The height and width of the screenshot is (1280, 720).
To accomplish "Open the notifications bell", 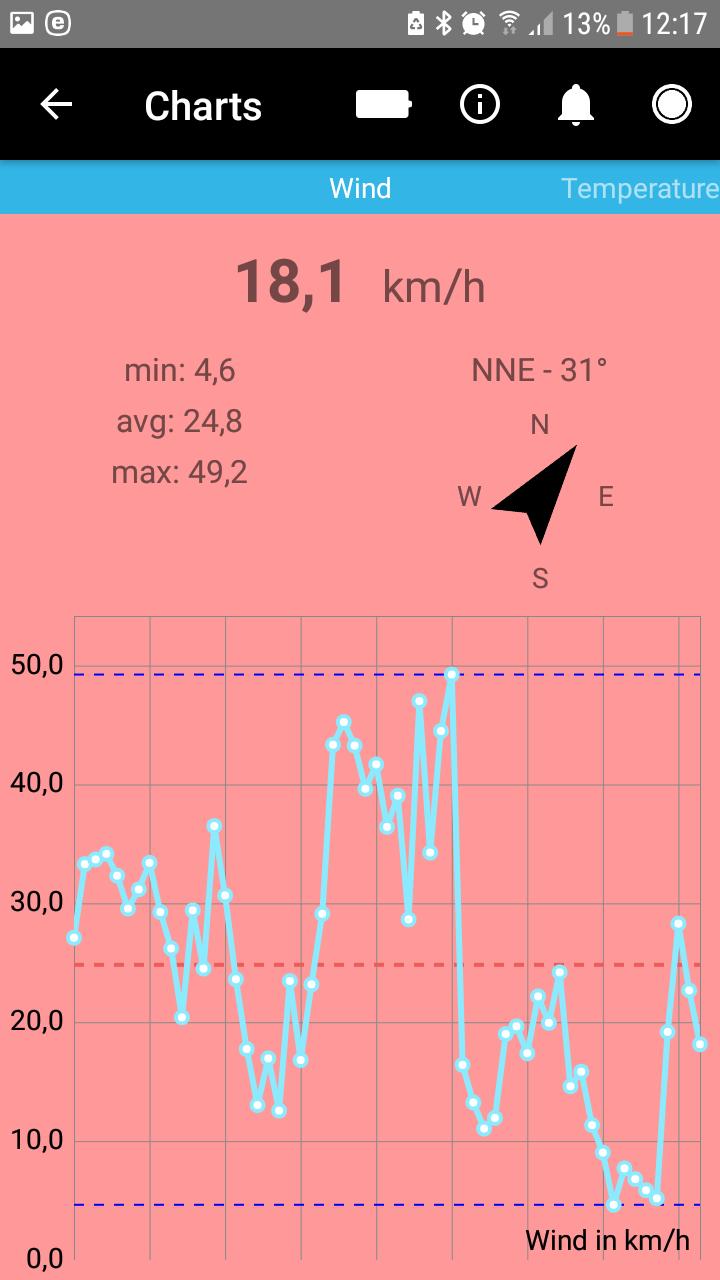I will (575, 105).
